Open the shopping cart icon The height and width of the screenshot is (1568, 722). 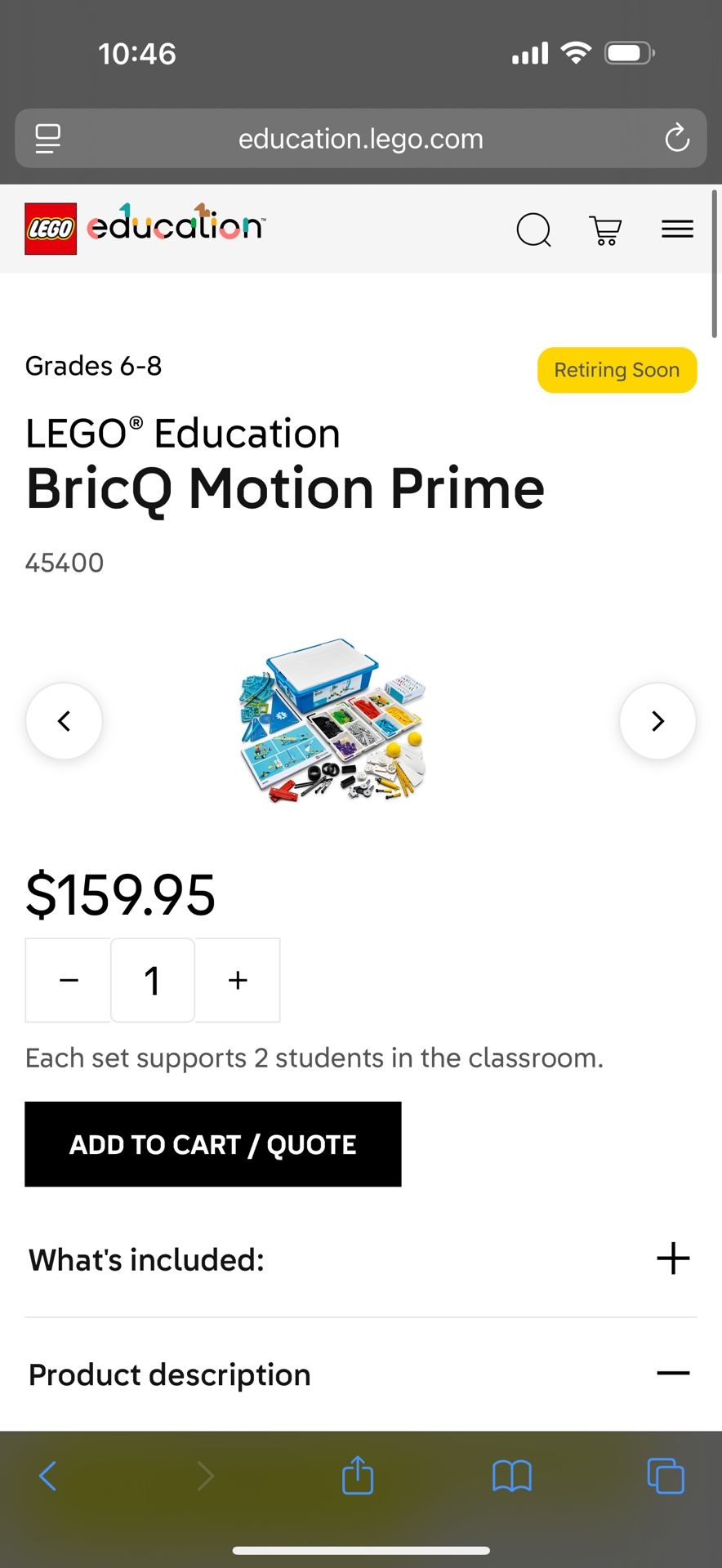[605, 230]
